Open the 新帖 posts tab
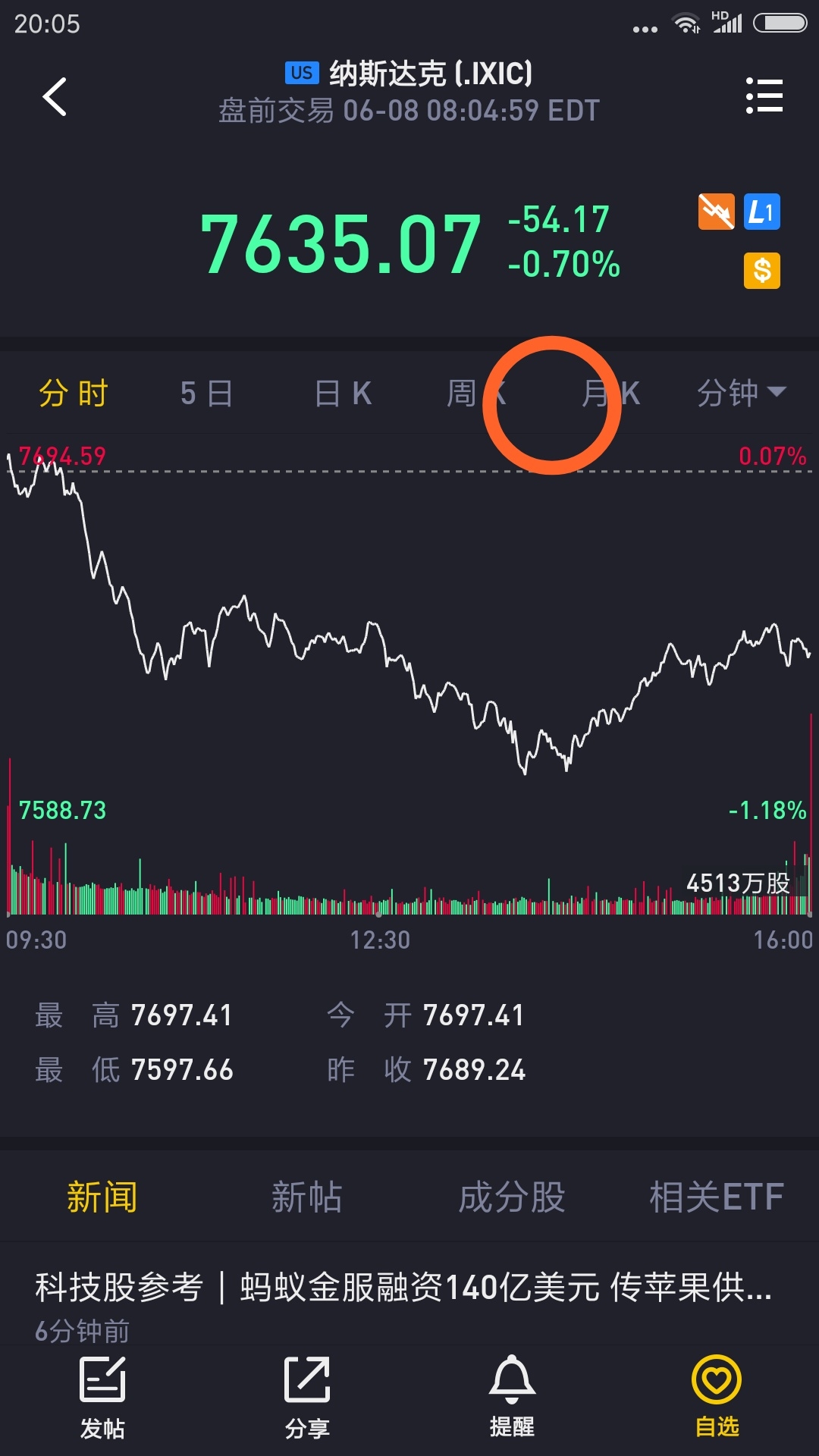The height and width of the screenshot is (1456, 819). click(306, 1197)
